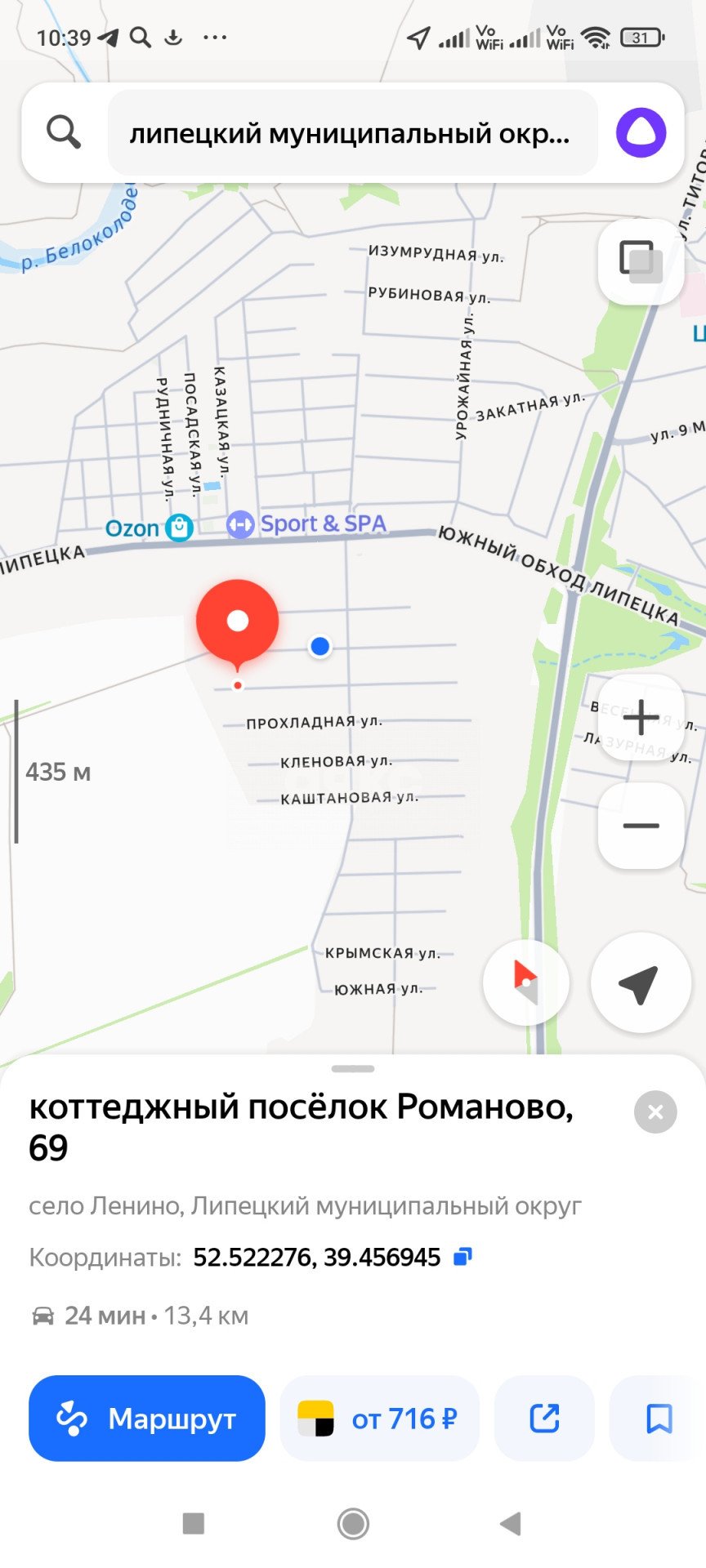
Task: Go to the home screen
Action: point(353,1523)
